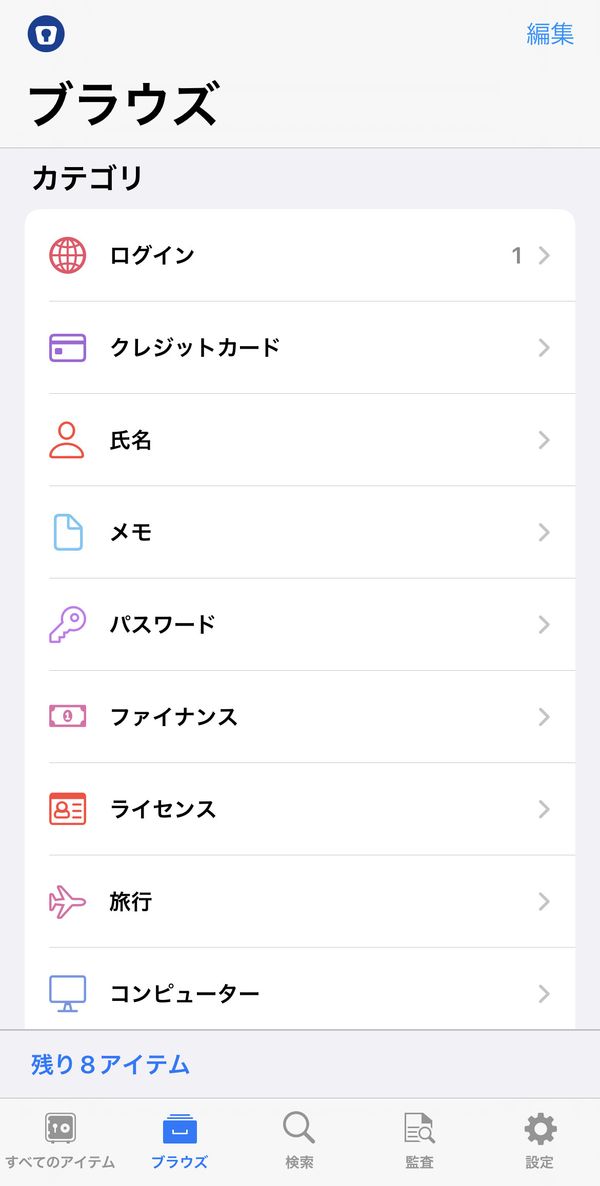600x1186 pixels.
Task: Switch to the 監査 tab
Action: 419,1141
